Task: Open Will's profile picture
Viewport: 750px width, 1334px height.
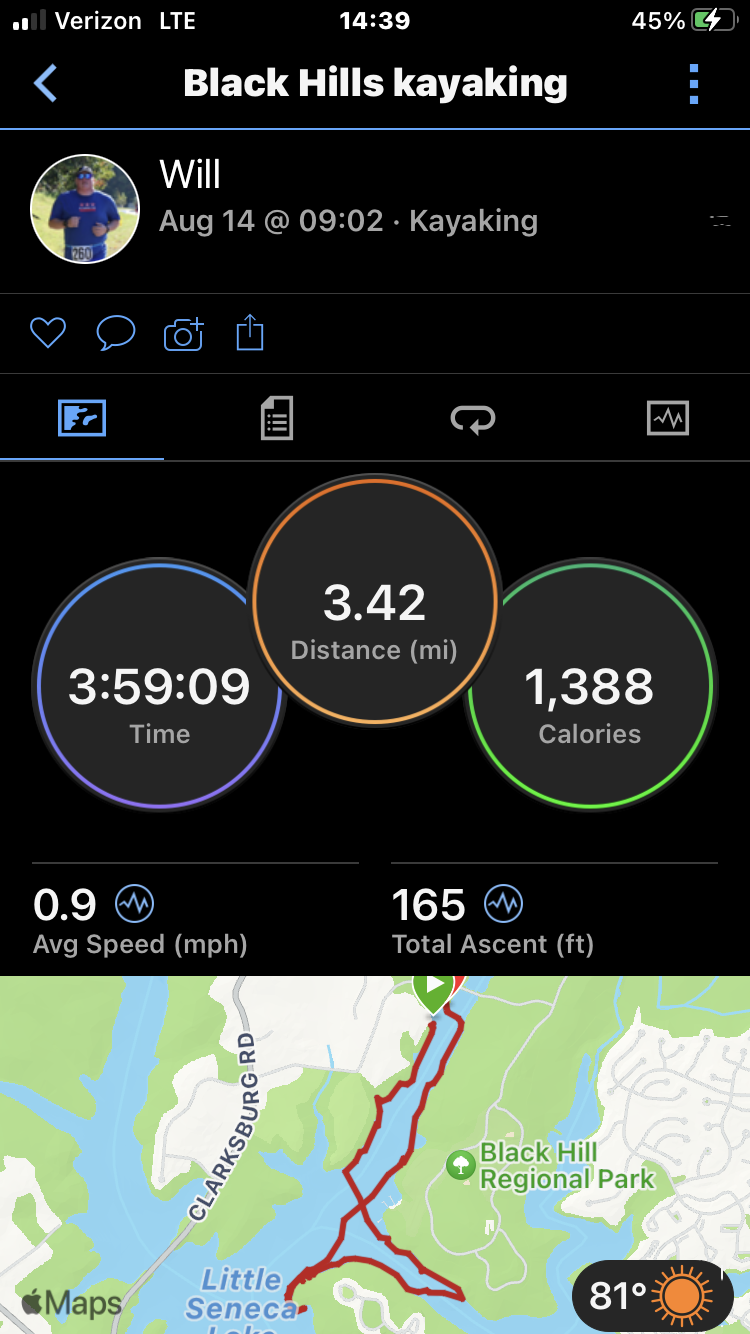Action: coord(84,209)
